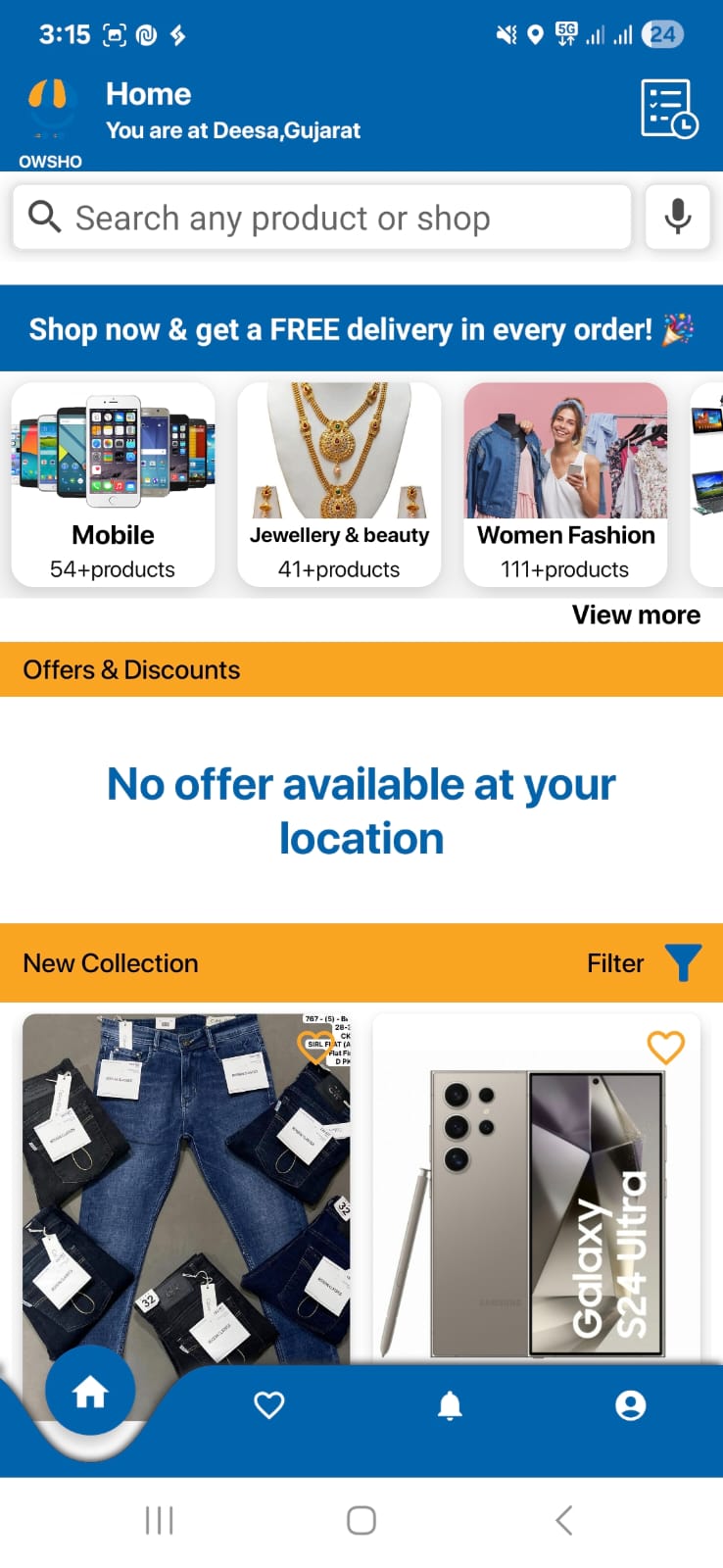Tap the search magnifier icon

click(44, 218)
